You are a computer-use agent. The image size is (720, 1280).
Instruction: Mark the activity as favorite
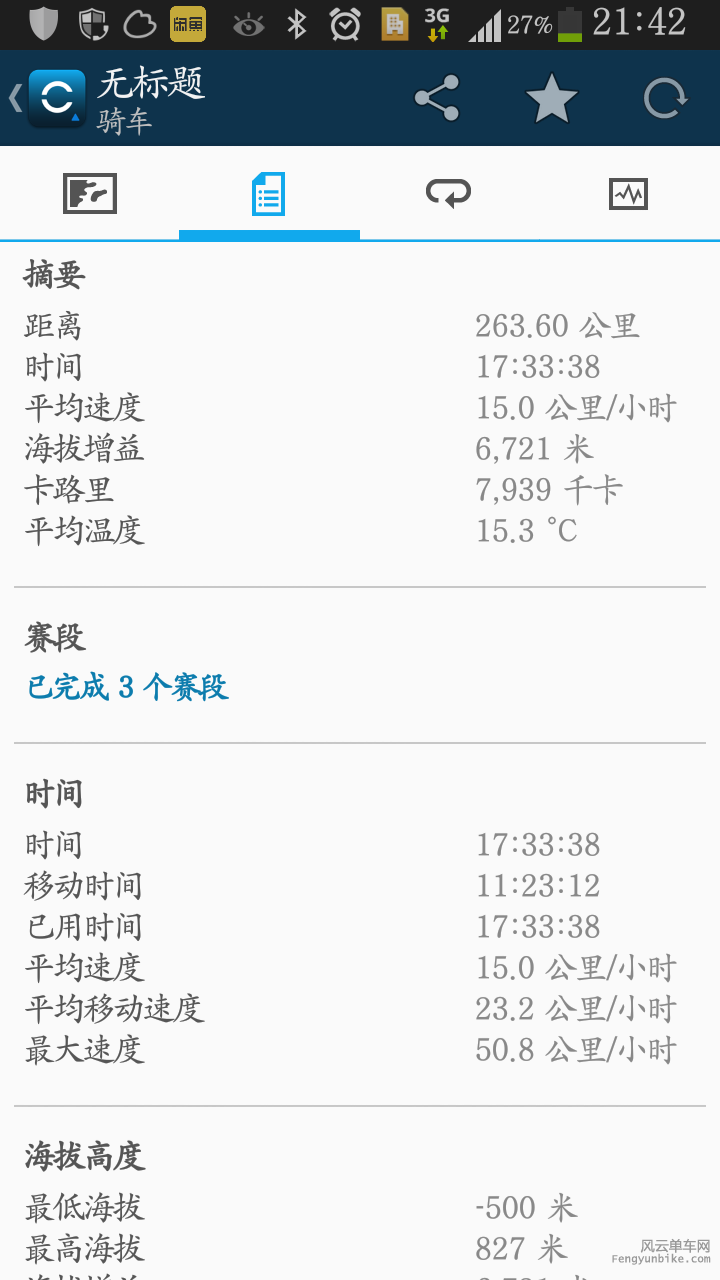pyautogui.click(x=551, y=98)
